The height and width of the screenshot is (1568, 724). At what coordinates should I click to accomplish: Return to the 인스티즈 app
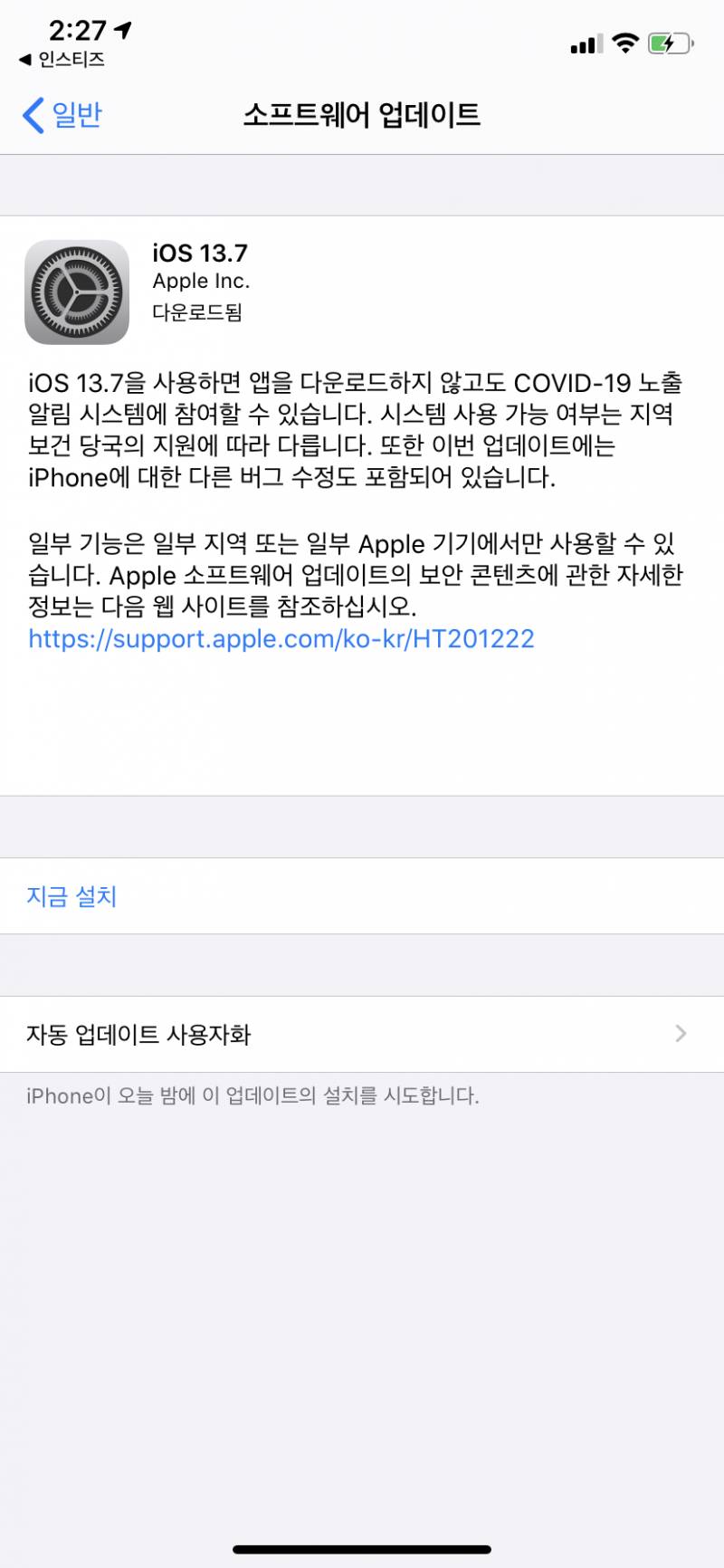62,60
